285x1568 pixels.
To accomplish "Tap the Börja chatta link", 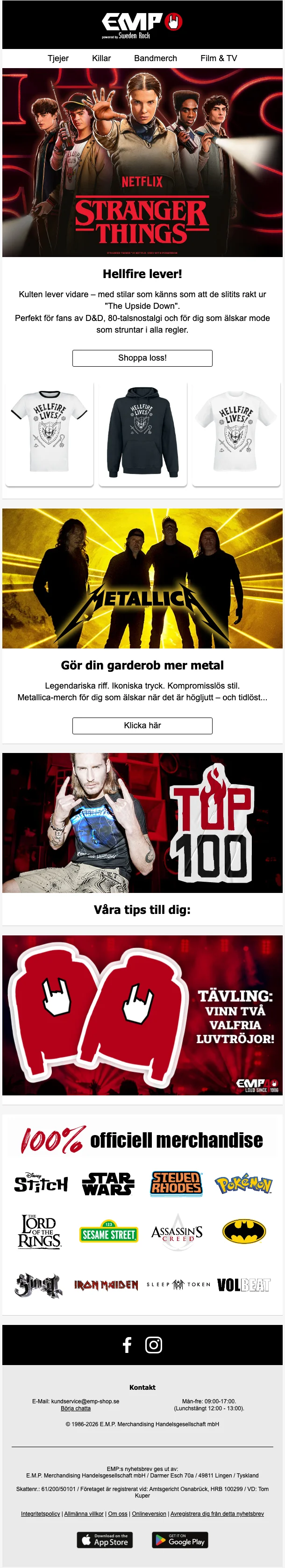I will click(76, 1408).
